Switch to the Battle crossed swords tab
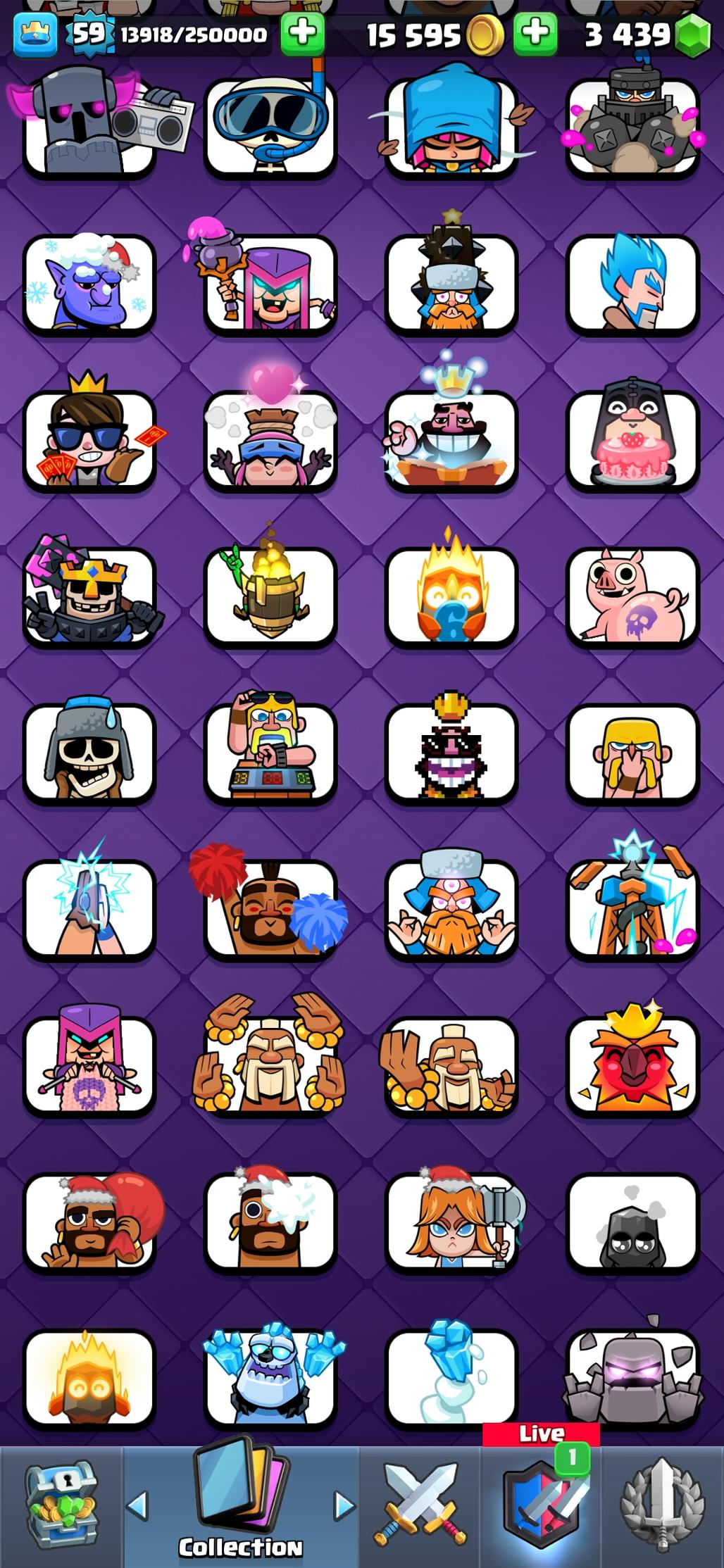 click(420, 1505)
